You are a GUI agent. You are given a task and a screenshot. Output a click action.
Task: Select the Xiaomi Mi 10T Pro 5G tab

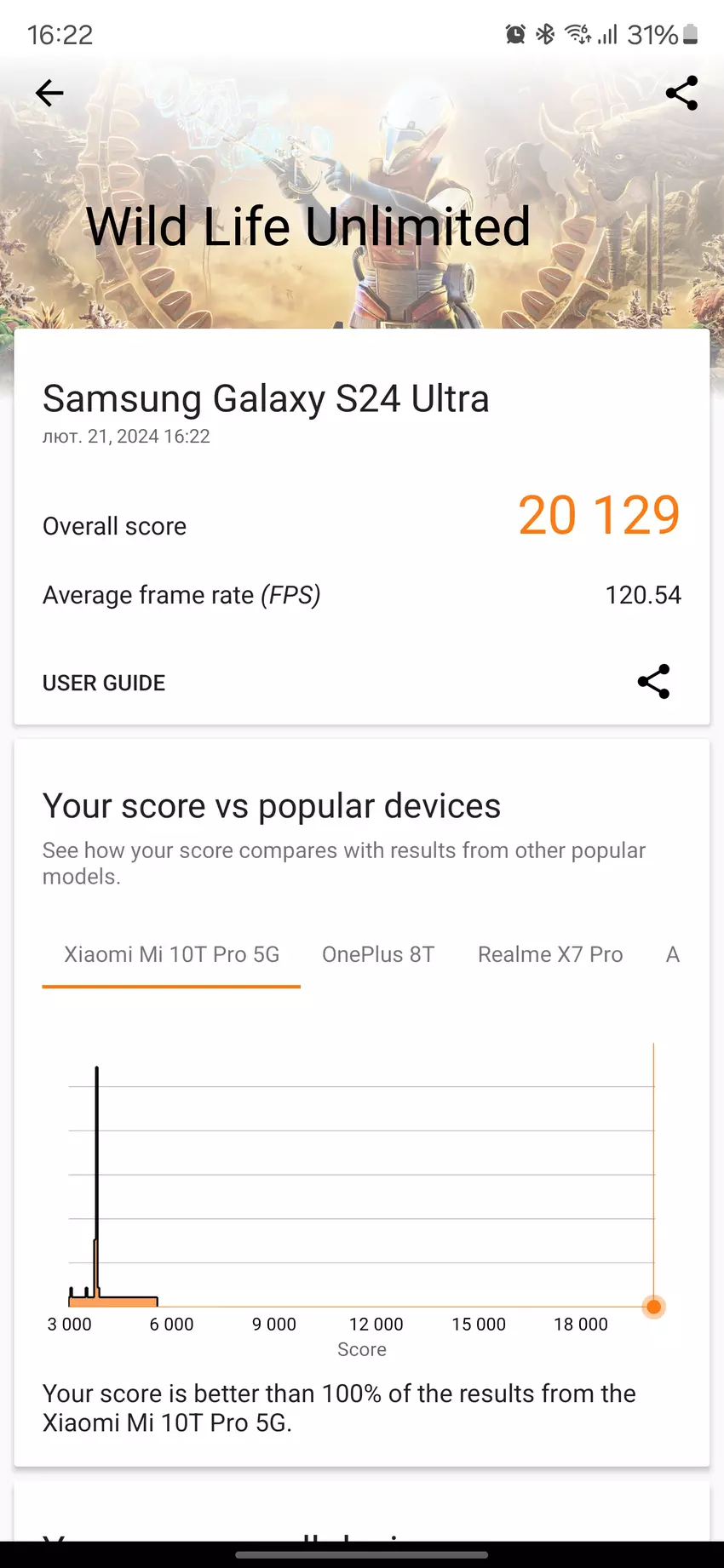pyautogui.click(x=171, y=954)
